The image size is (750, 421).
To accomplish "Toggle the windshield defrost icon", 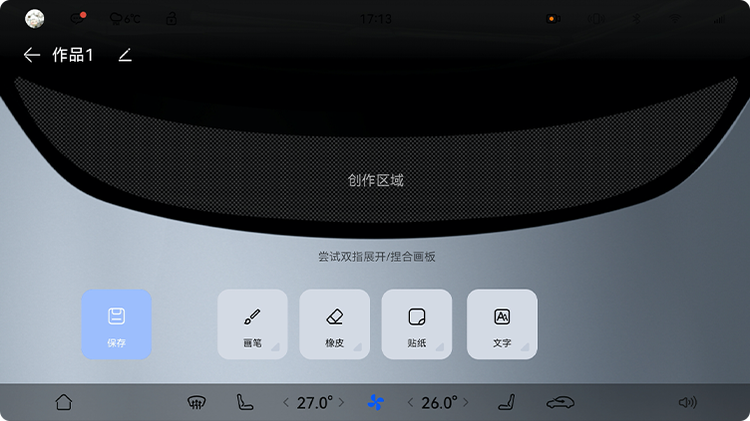I will [196, 402].
